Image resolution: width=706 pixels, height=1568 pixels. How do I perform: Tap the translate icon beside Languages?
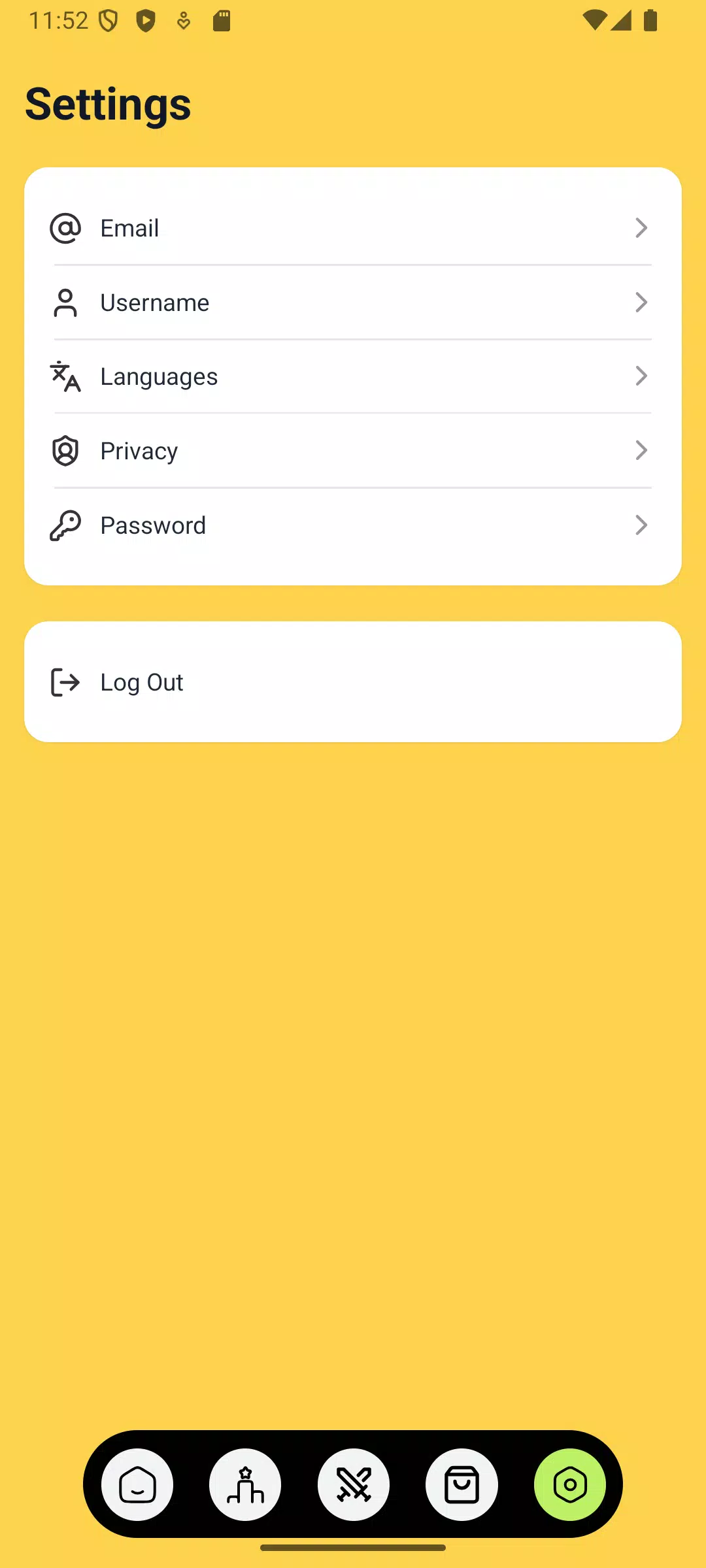pyautogui.click(x=65, y=376)
